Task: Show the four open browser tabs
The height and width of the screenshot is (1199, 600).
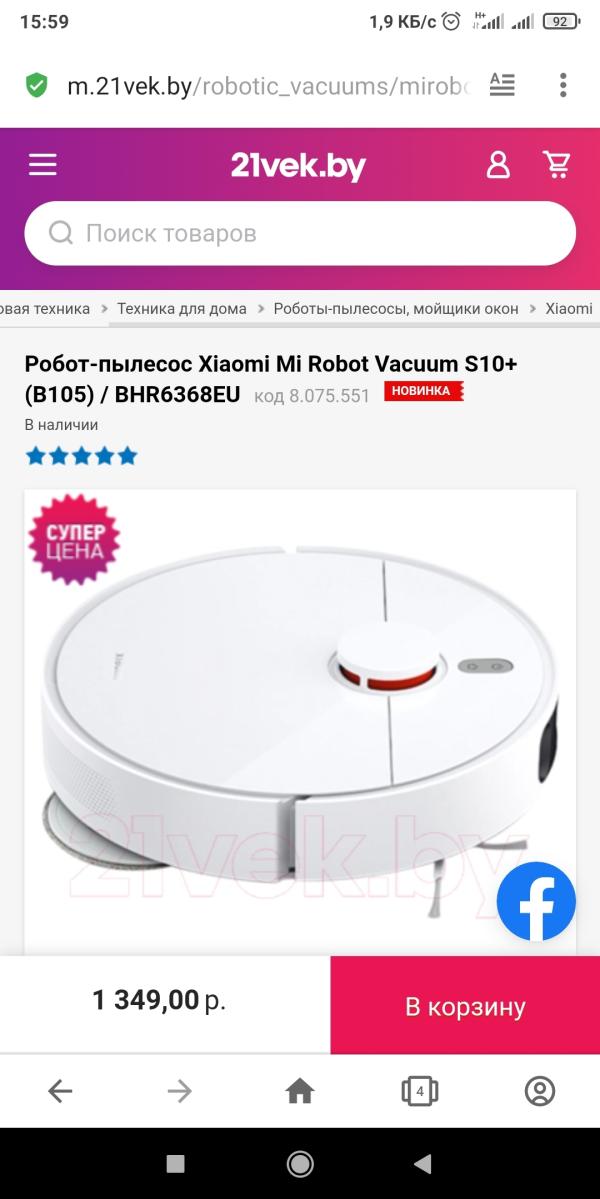Action: [420, 1091]
